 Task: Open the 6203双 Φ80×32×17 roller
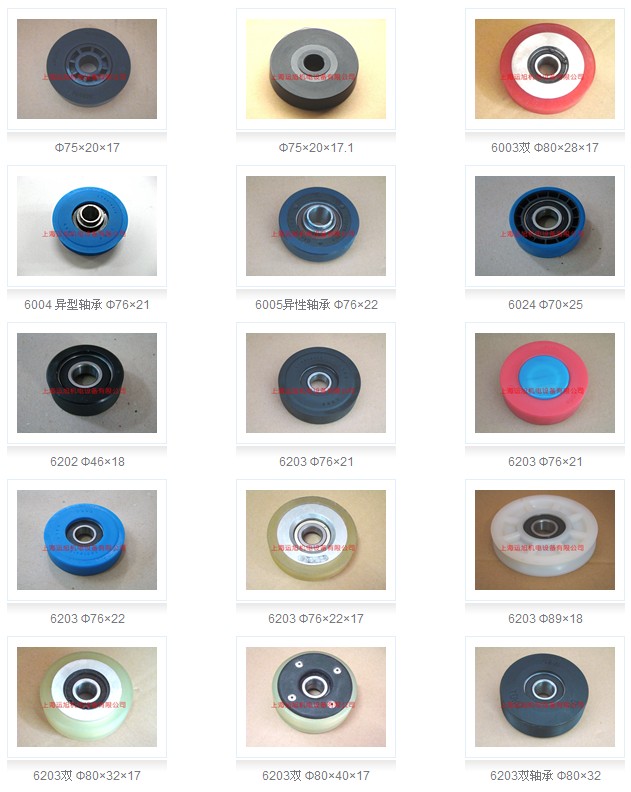[x=87, y=697]
